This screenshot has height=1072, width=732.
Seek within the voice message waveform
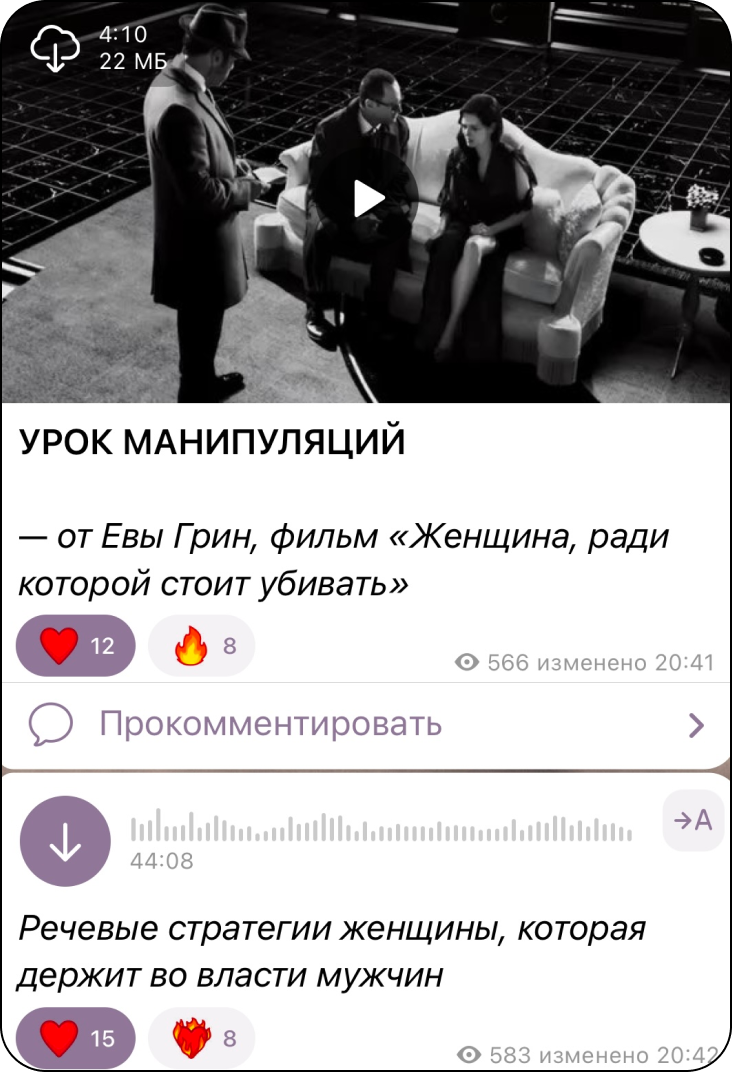pos(380,828)
